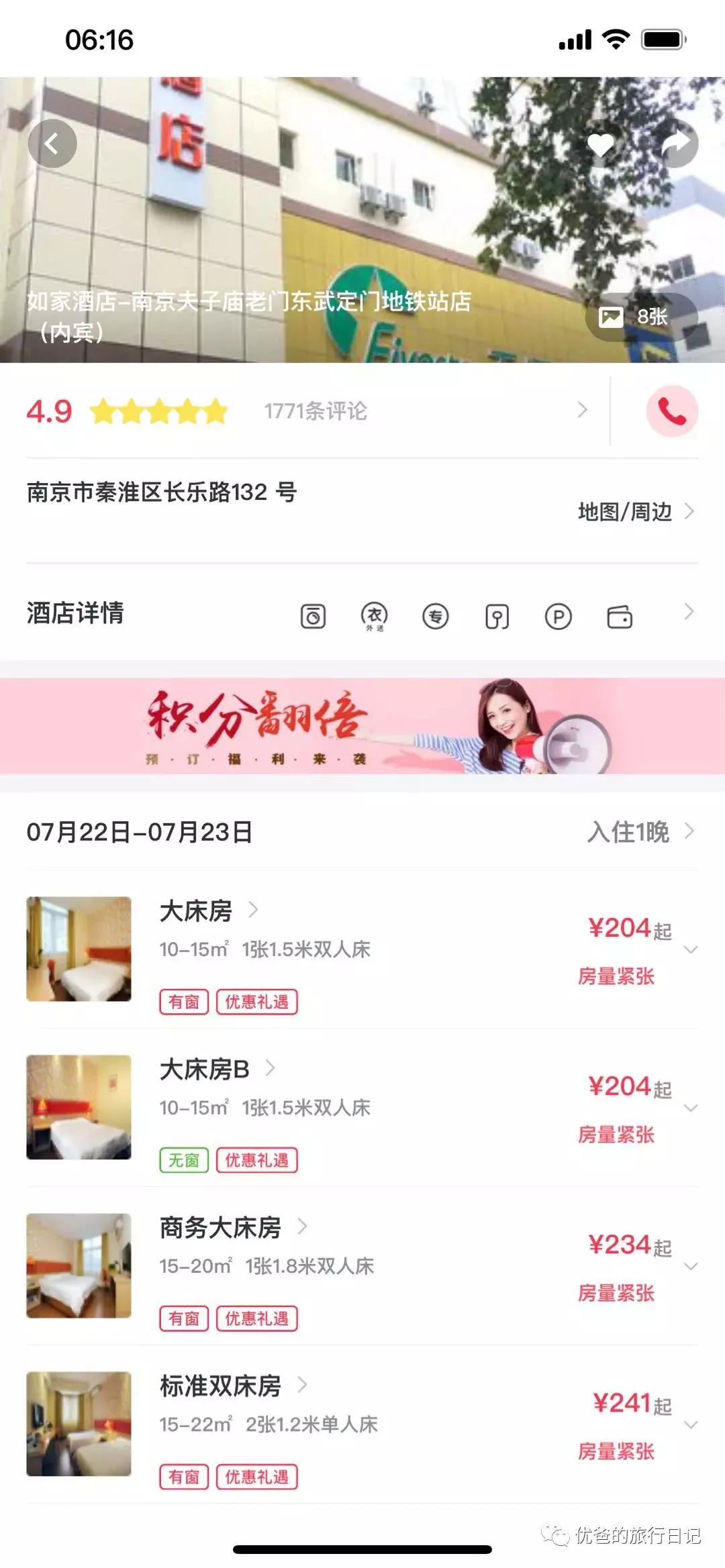The height and width of the screenshot is (1568, 725).
Task: Open 地图/周边 map menu entry
Action: pyautogui.click(x=623, y=511)
